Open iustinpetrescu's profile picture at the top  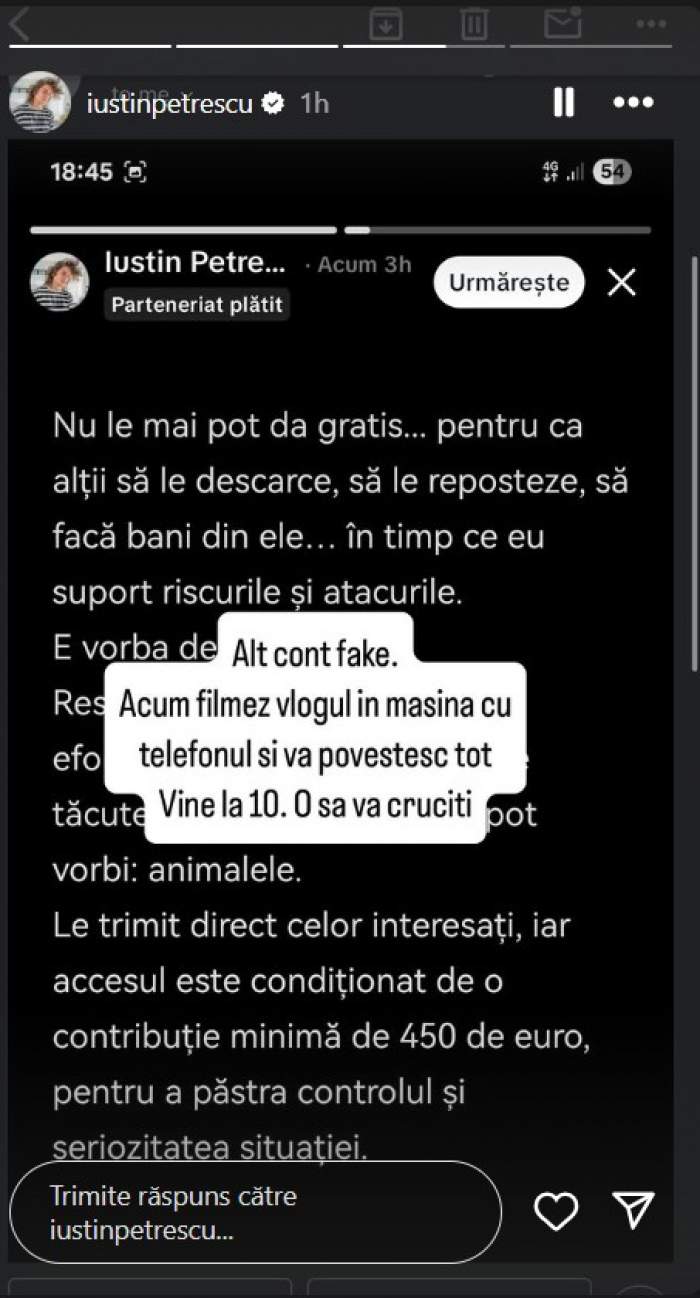pos(40,102)
